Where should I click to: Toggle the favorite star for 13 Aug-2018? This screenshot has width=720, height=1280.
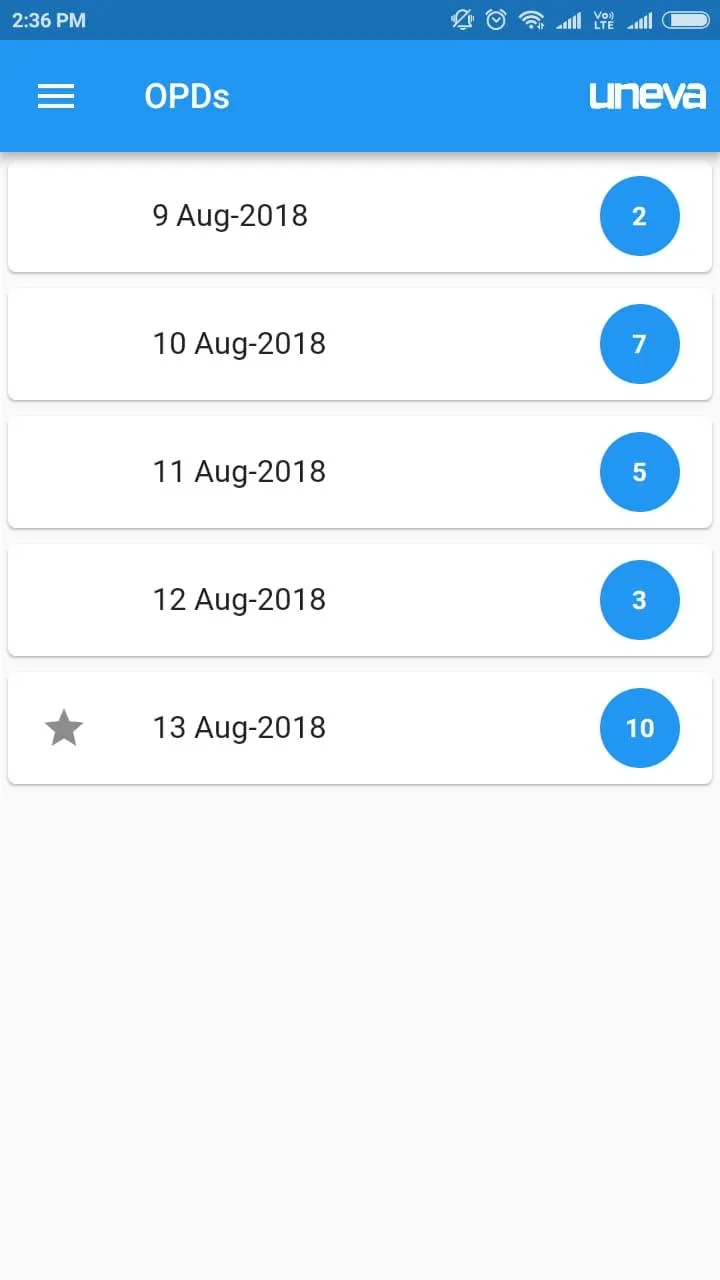tap(64, 728)
